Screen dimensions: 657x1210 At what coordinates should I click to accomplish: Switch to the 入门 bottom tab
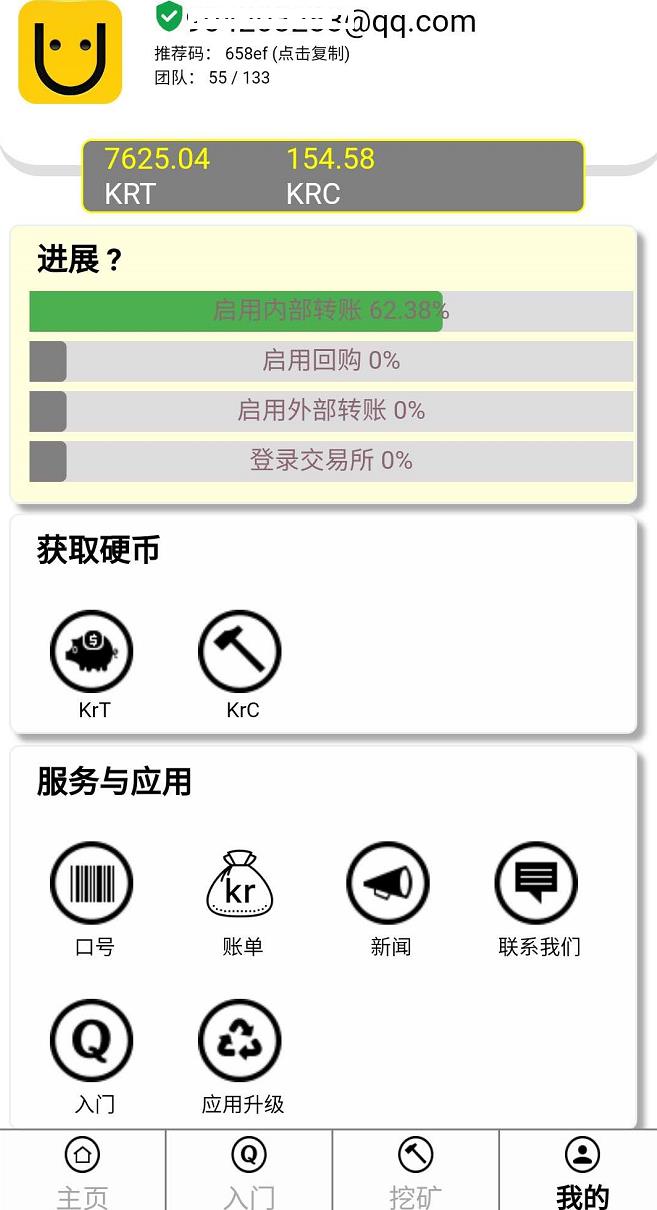tap(248, 1171)
